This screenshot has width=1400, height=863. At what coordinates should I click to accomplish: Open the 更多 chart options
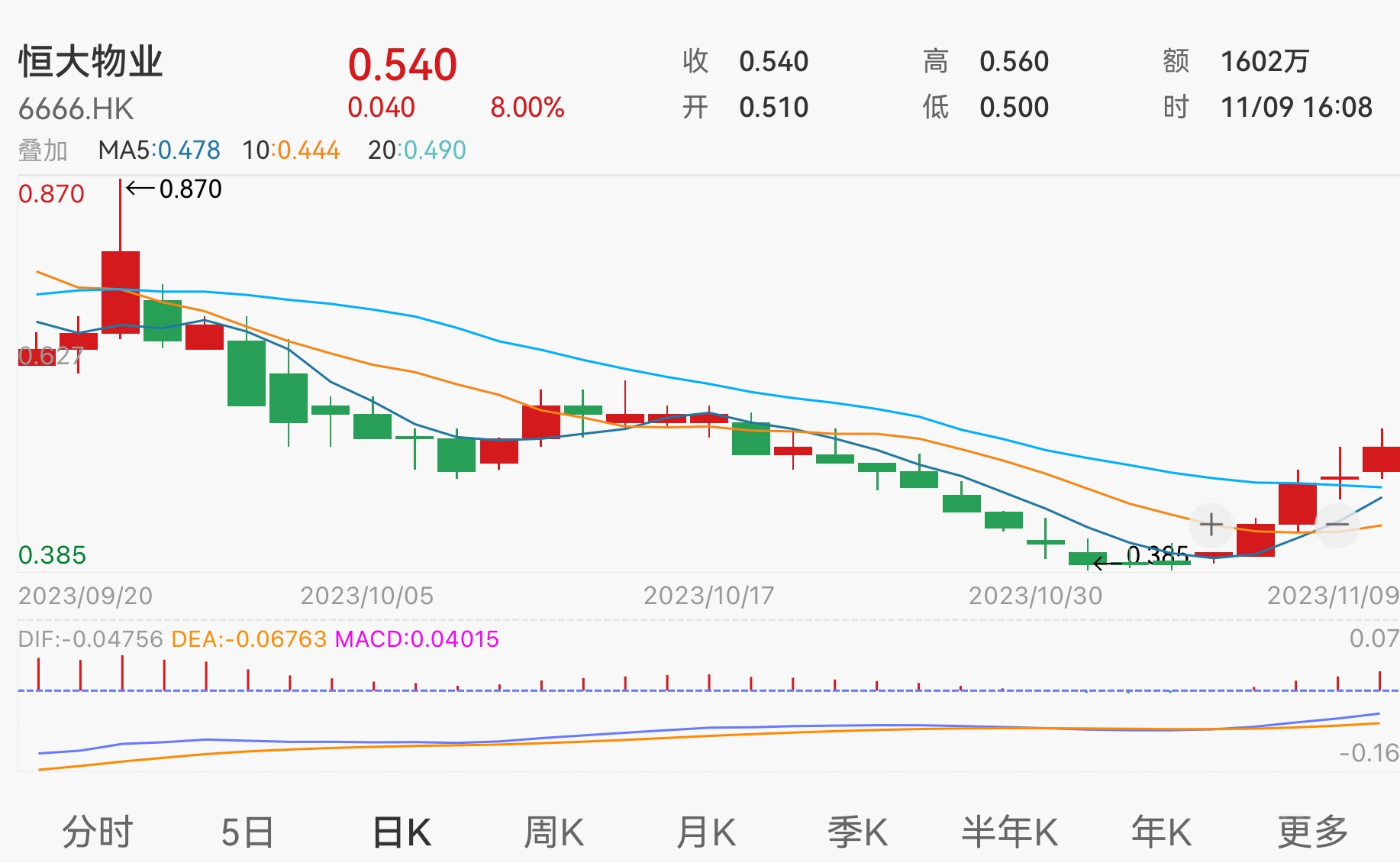click(1313, 832)
